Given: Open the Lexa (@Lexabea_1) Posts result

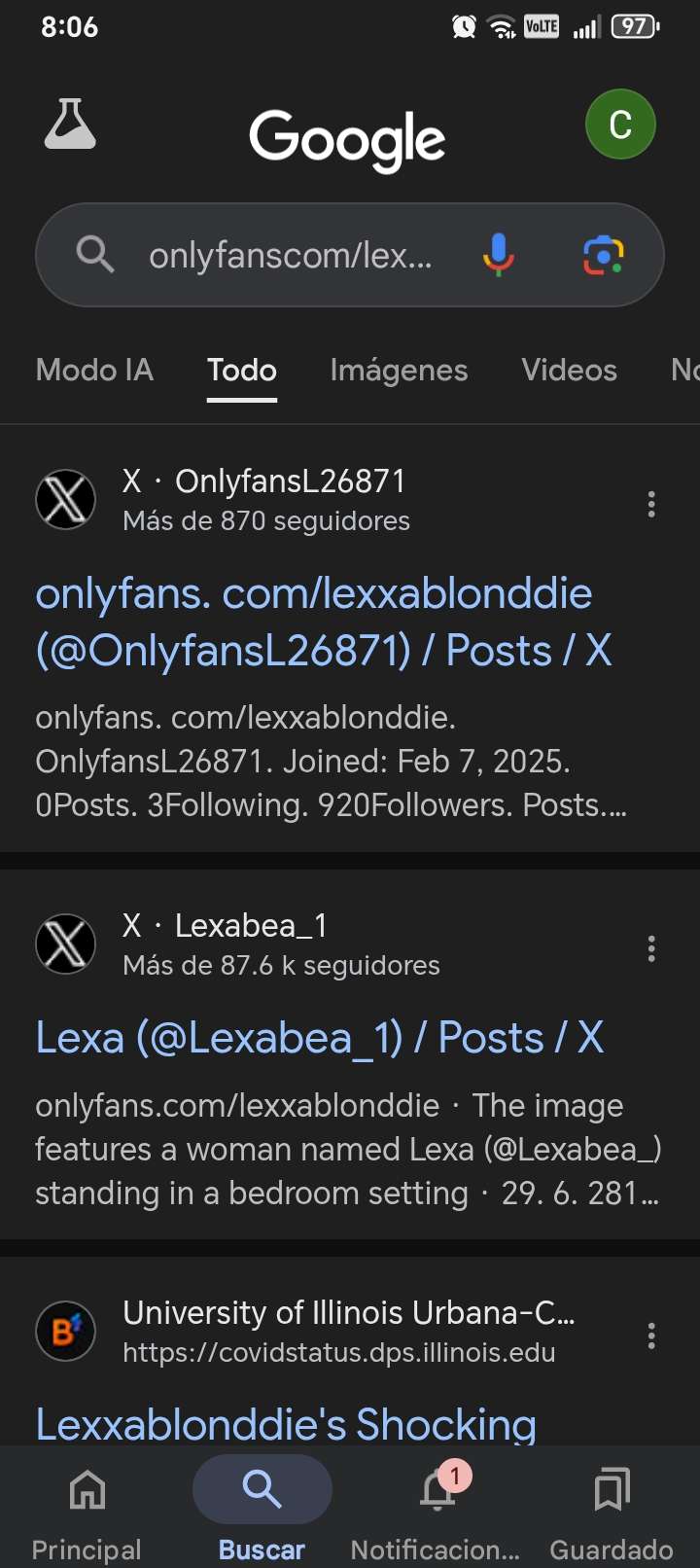Looking at the screenshot, I should (319, 1038).
